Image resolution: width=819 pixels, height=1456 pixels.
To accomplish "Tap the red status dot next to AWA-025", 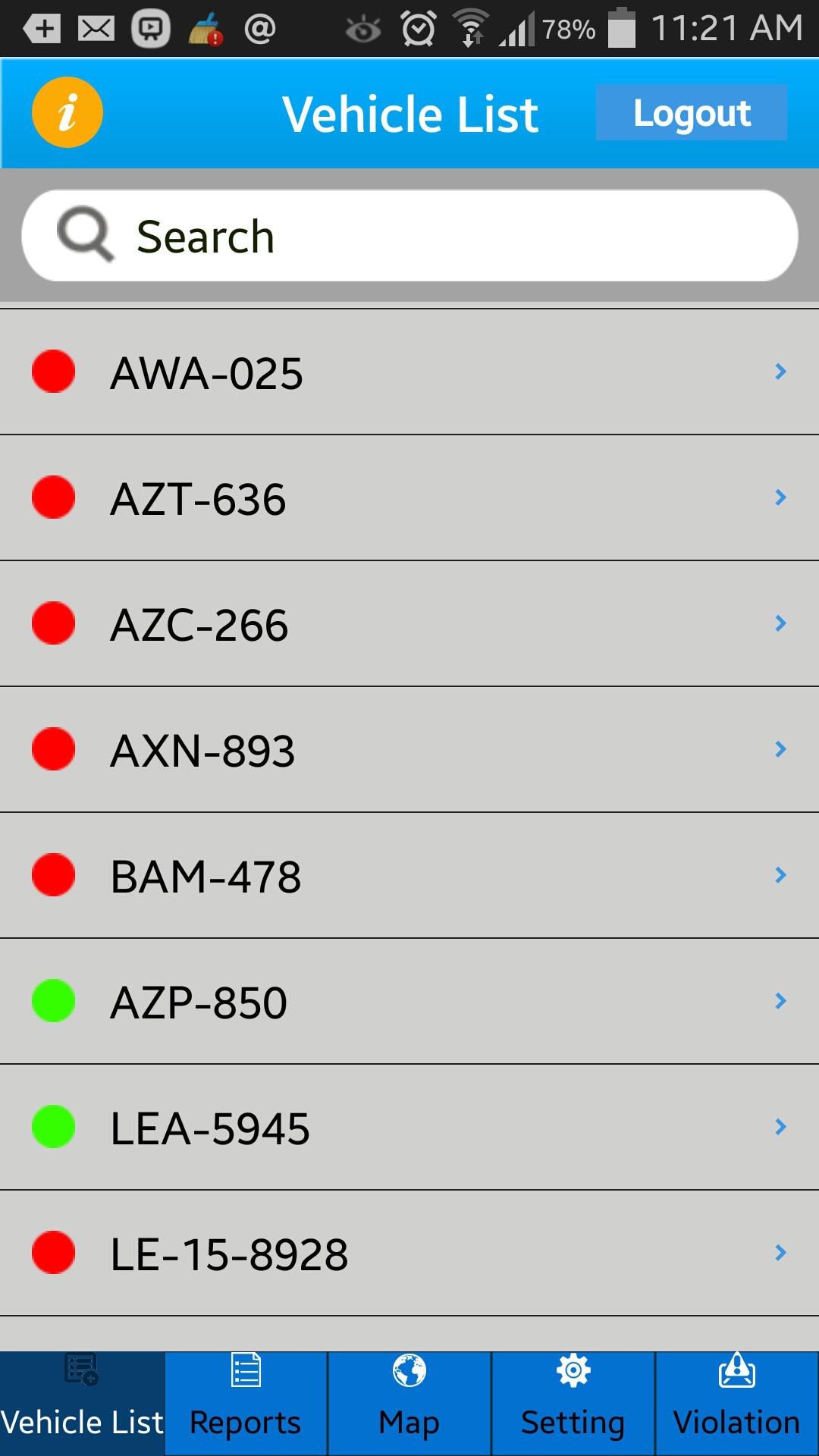I will (53, 372).
